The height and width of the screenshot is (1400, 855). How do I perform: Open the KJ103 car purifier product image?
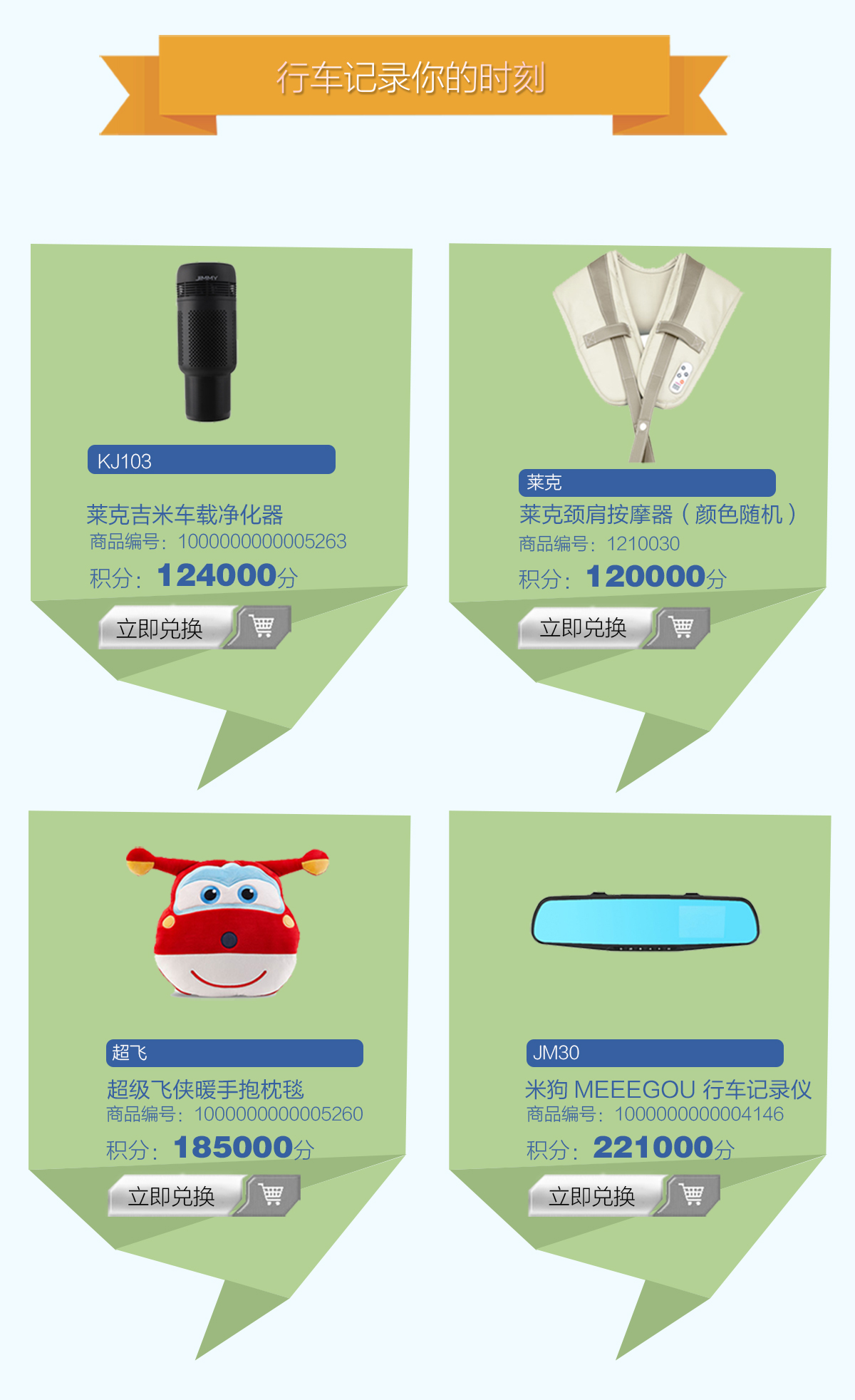coord(207,342)
